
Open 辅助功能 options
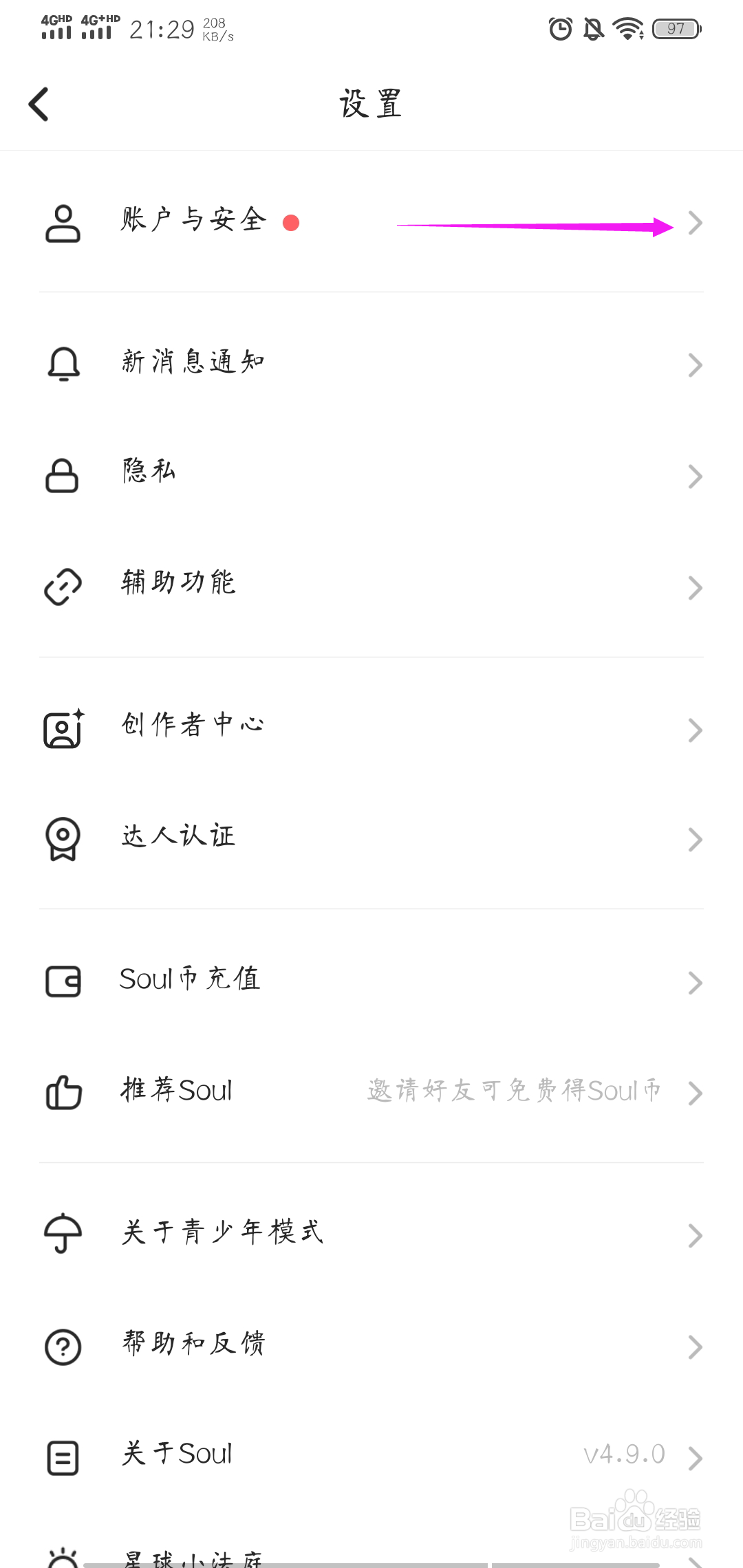(371, 586)
